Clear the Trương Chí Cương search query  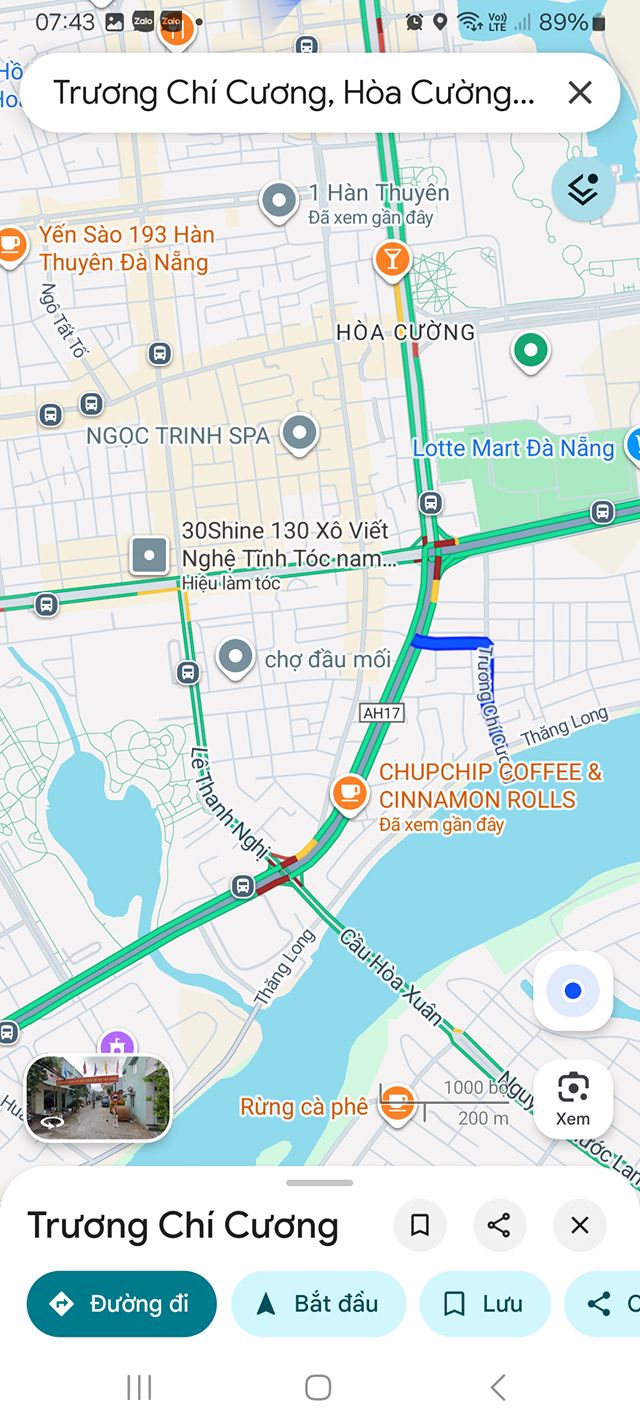pos(580,93)
